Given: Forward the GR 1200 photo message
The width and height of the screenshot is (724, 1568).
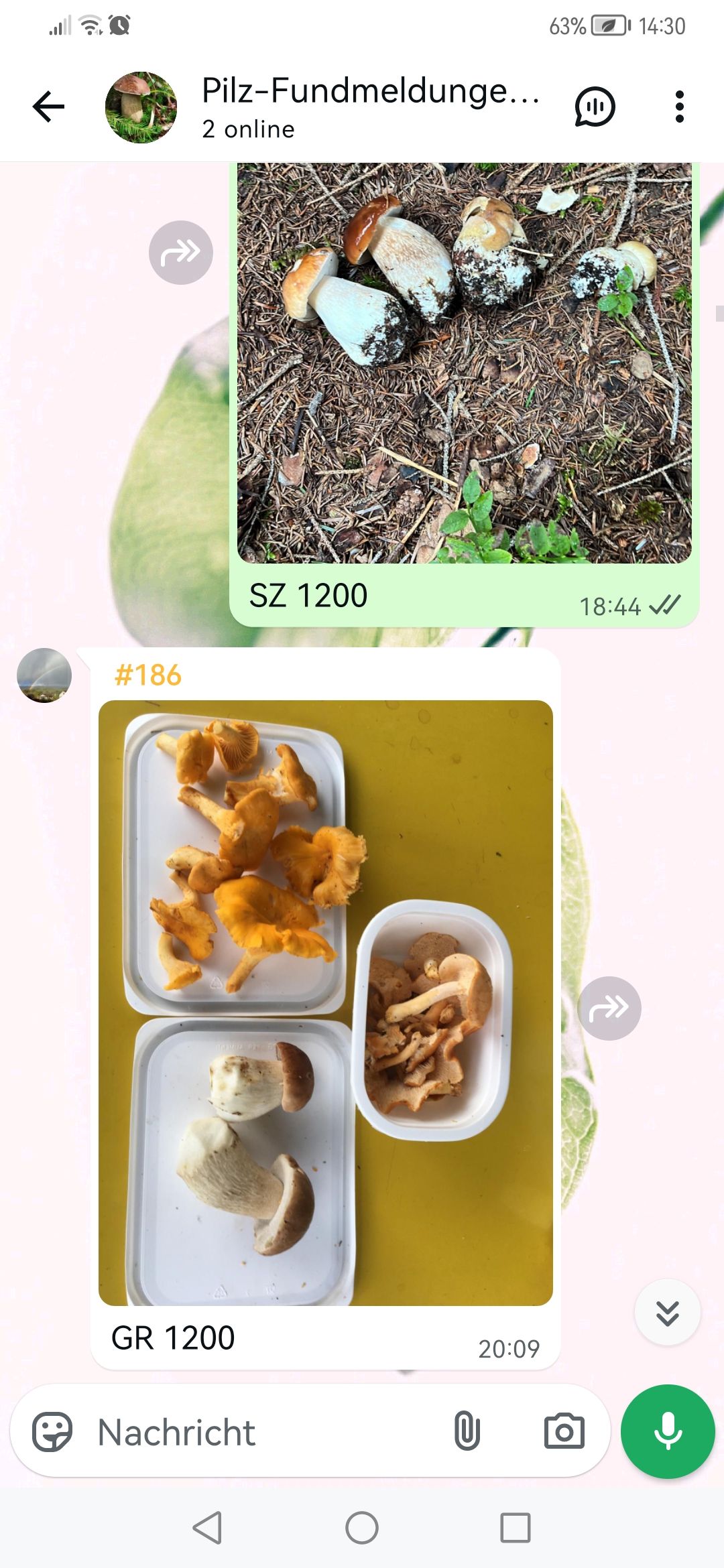Looking at the screenshot, I should (609, 1008).
